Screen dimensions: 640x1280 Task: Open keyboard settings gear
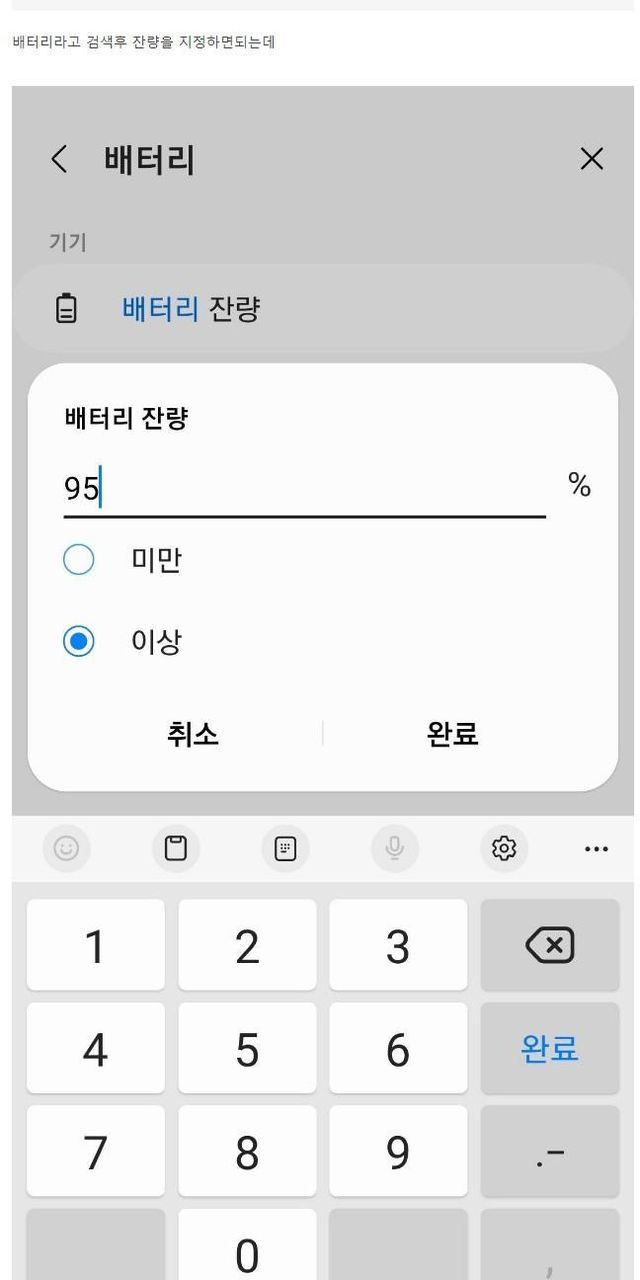(x=504, y=849)
